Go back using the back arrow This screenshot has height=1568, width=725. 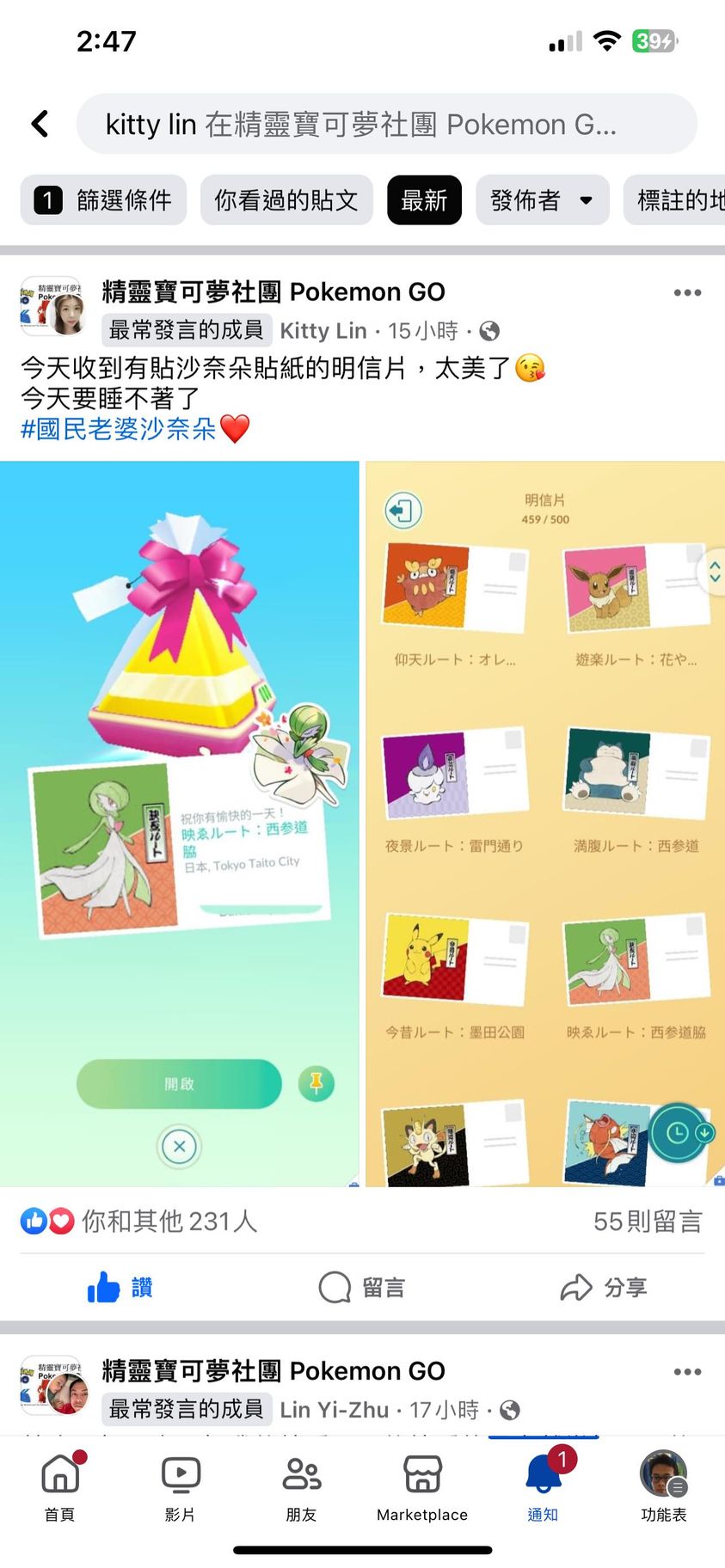(40, 124)
